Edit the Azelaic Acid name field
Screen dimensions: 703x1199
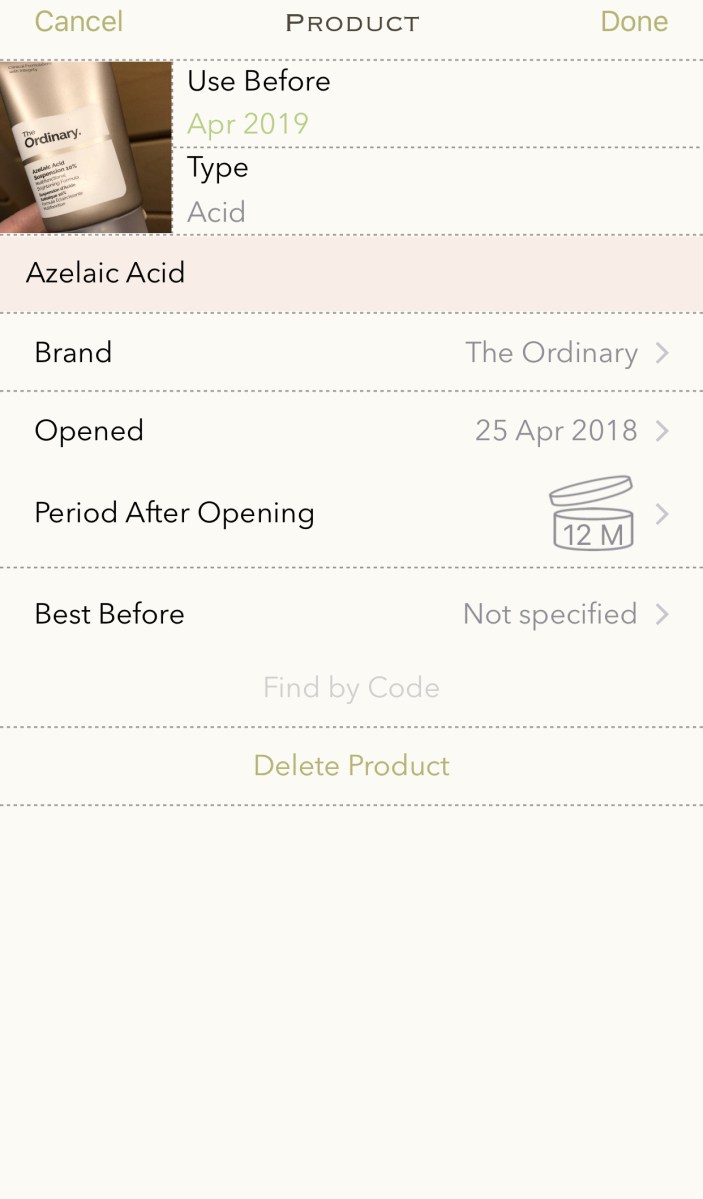(x=351, y=273)
